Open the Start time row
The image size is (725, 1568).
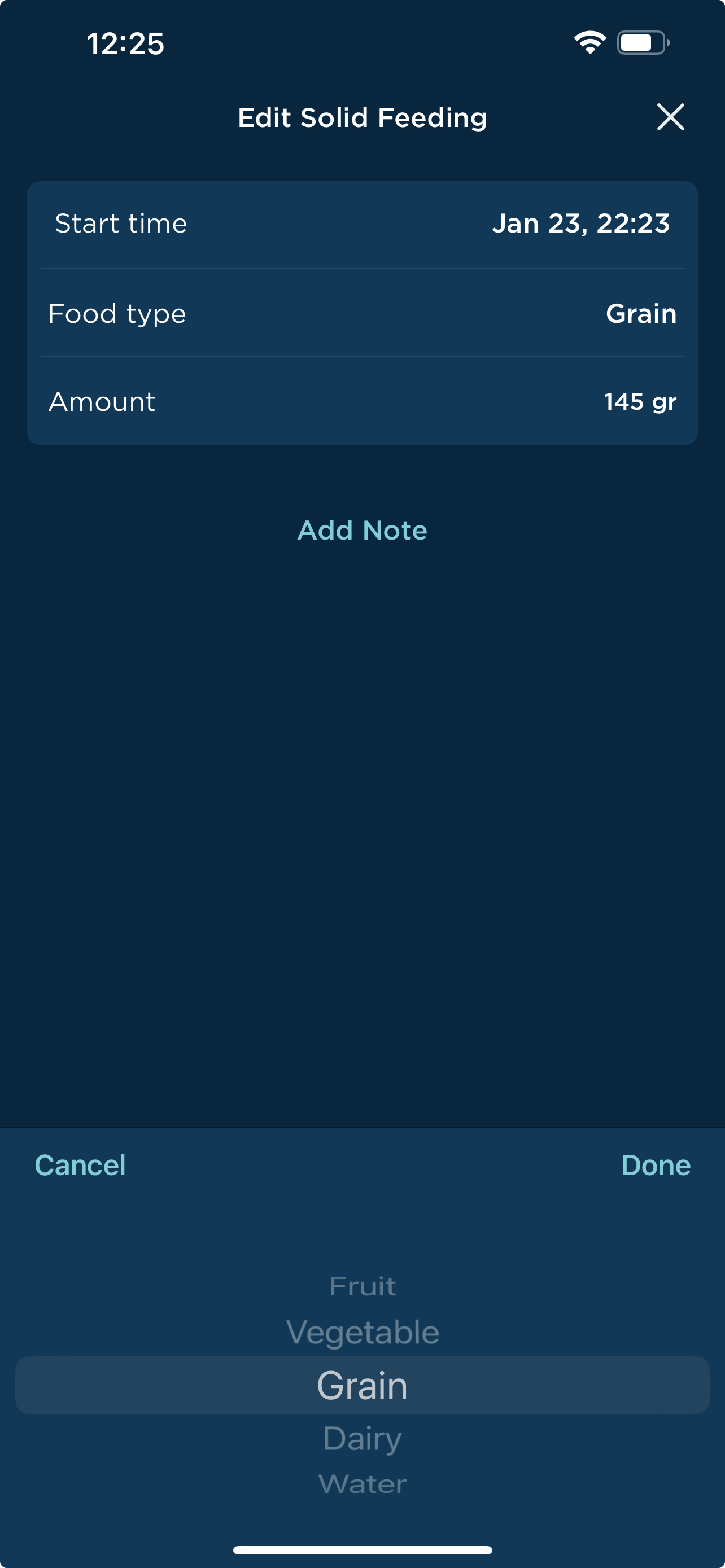tap(362, 224)
